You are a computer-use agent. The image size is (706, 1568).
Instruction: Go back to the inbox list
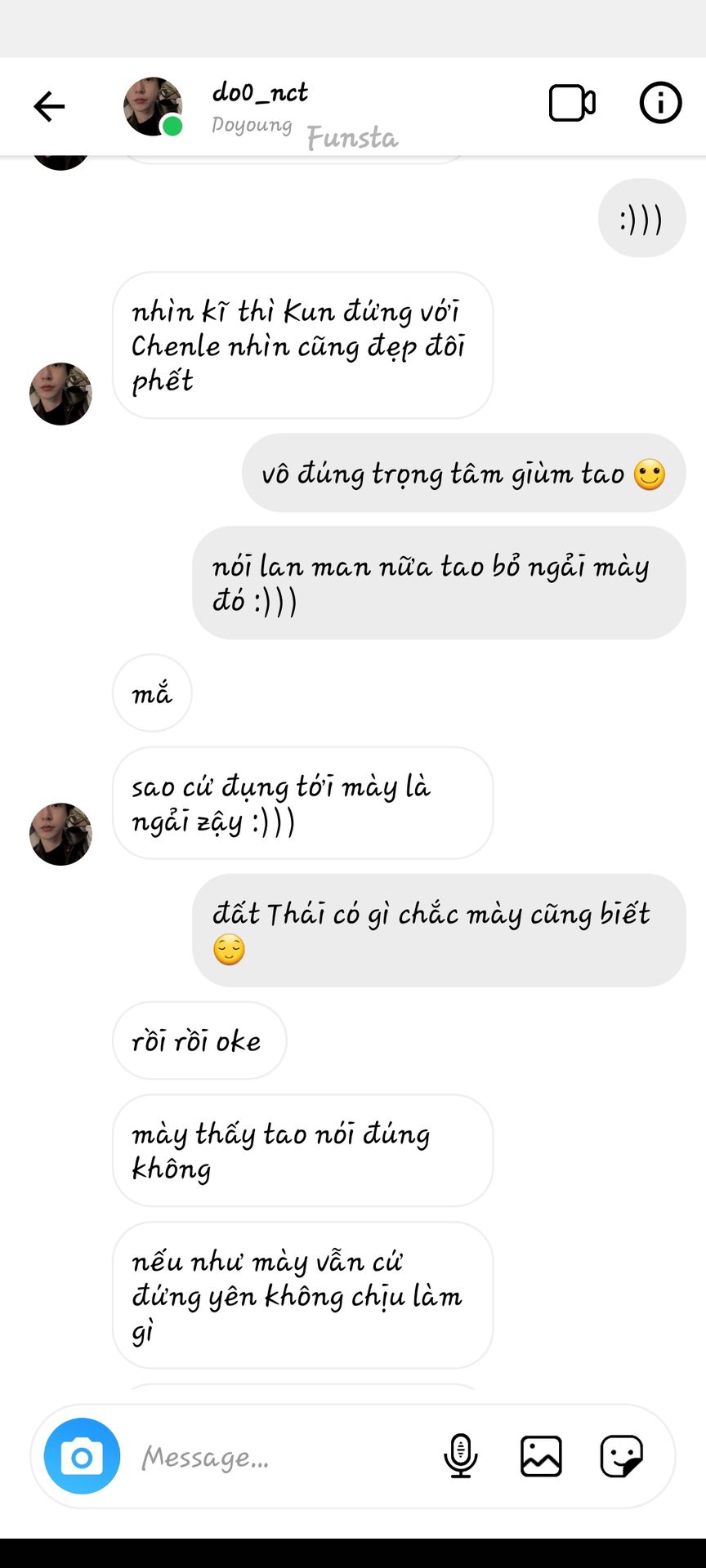(x=49, y=106)
